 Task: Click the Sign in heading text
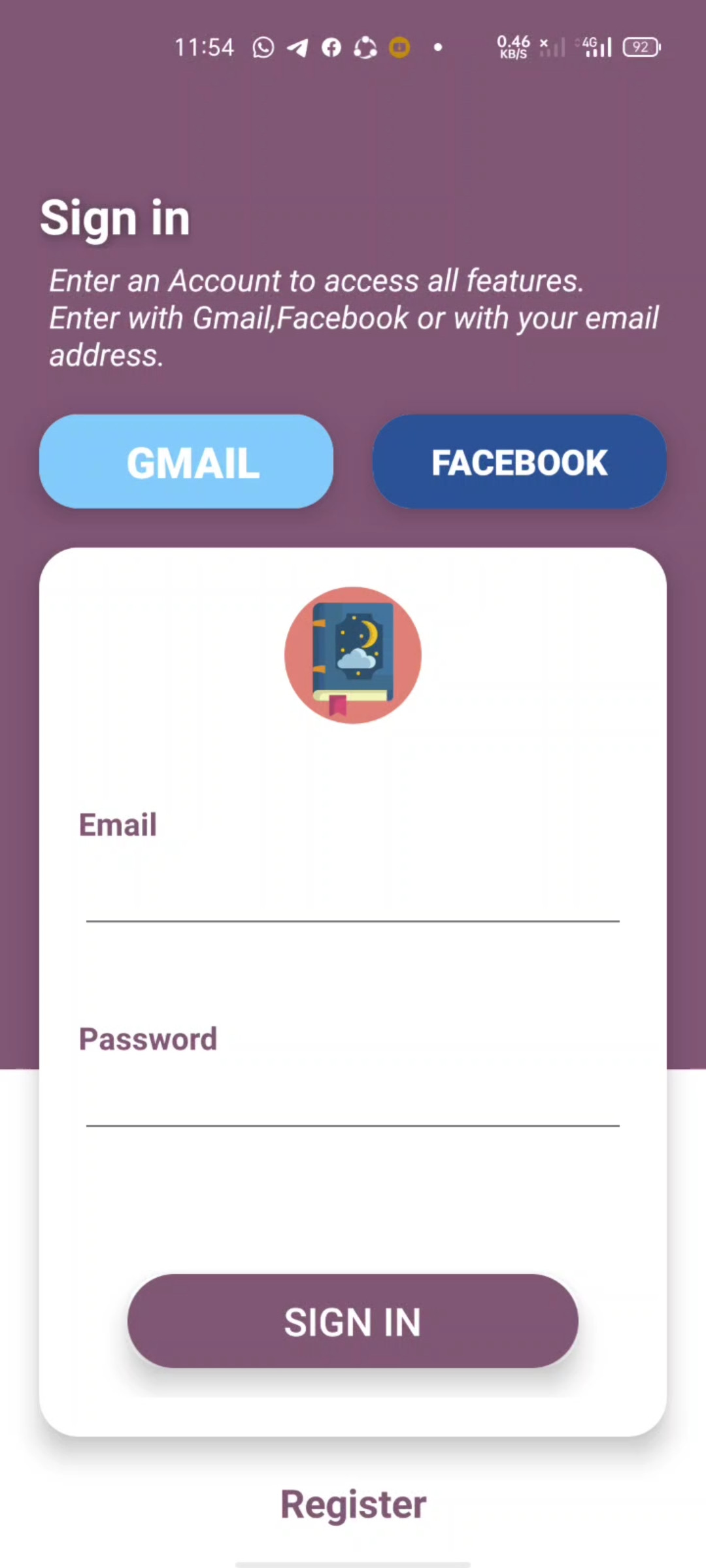tap(115, 217)
